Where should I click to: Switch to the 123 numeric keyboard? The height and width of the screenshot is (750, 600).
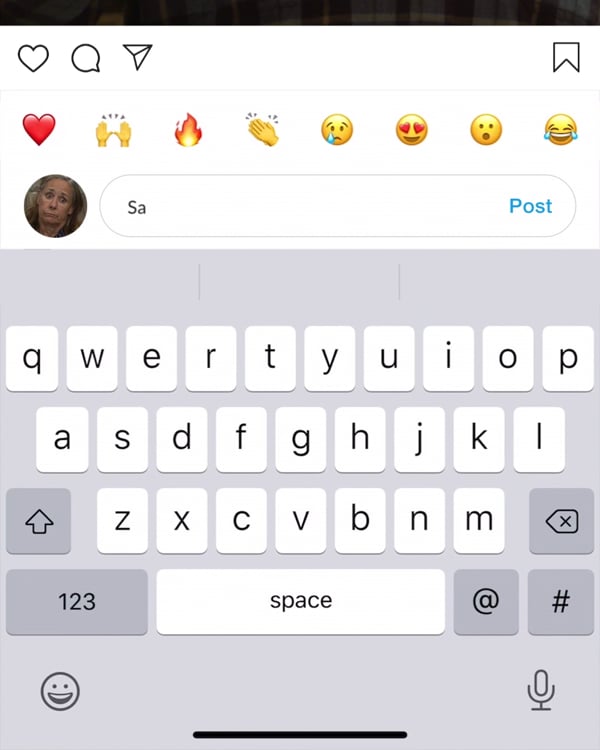click(77, 602)
